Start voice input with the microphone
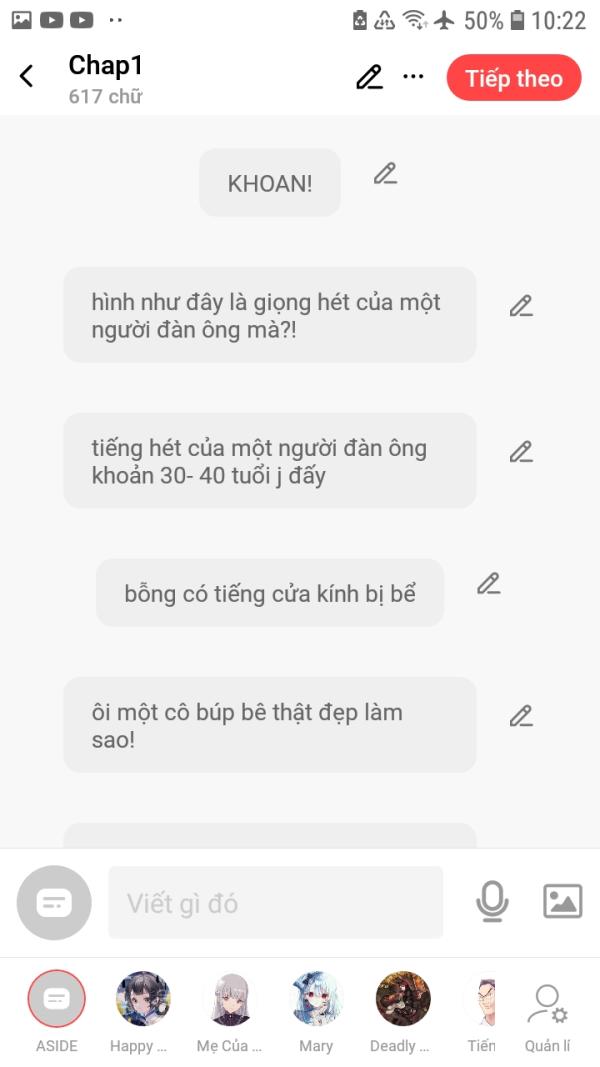Viewport: 600px width, 1067px height. [492, 902]
